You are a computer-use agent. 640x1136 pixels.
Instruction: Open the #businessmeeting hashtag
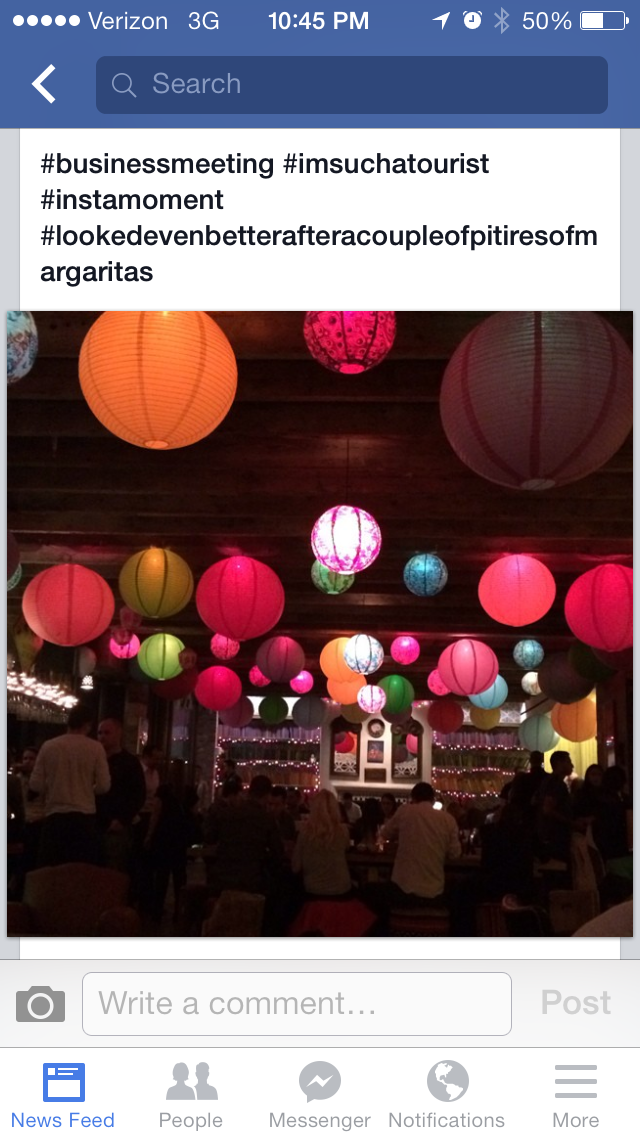(x=157, y=164)
